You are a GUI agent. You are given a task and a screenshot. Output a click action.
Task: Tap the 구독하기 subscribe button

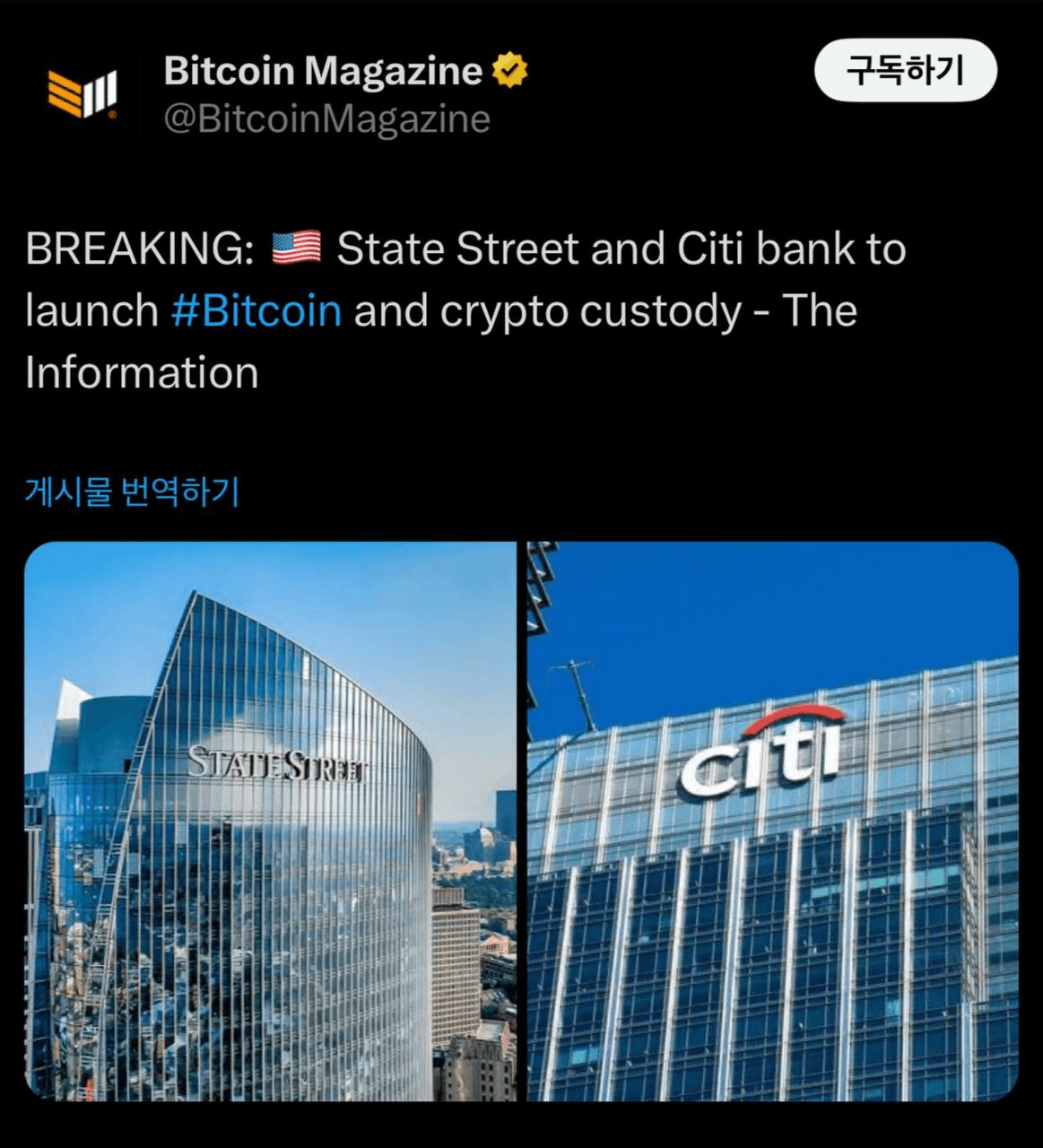[905, 70]
